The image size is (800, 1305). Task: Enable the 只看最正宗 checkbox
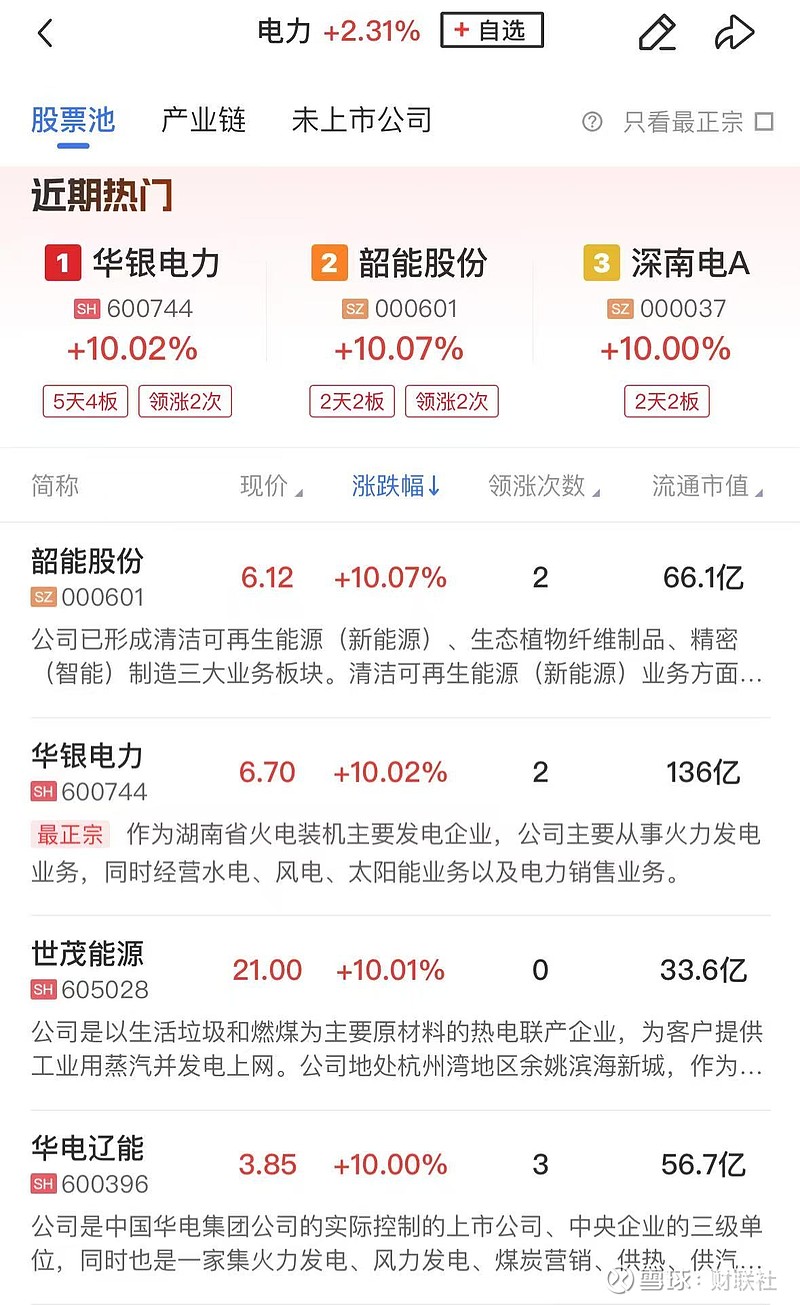point(762,120)
